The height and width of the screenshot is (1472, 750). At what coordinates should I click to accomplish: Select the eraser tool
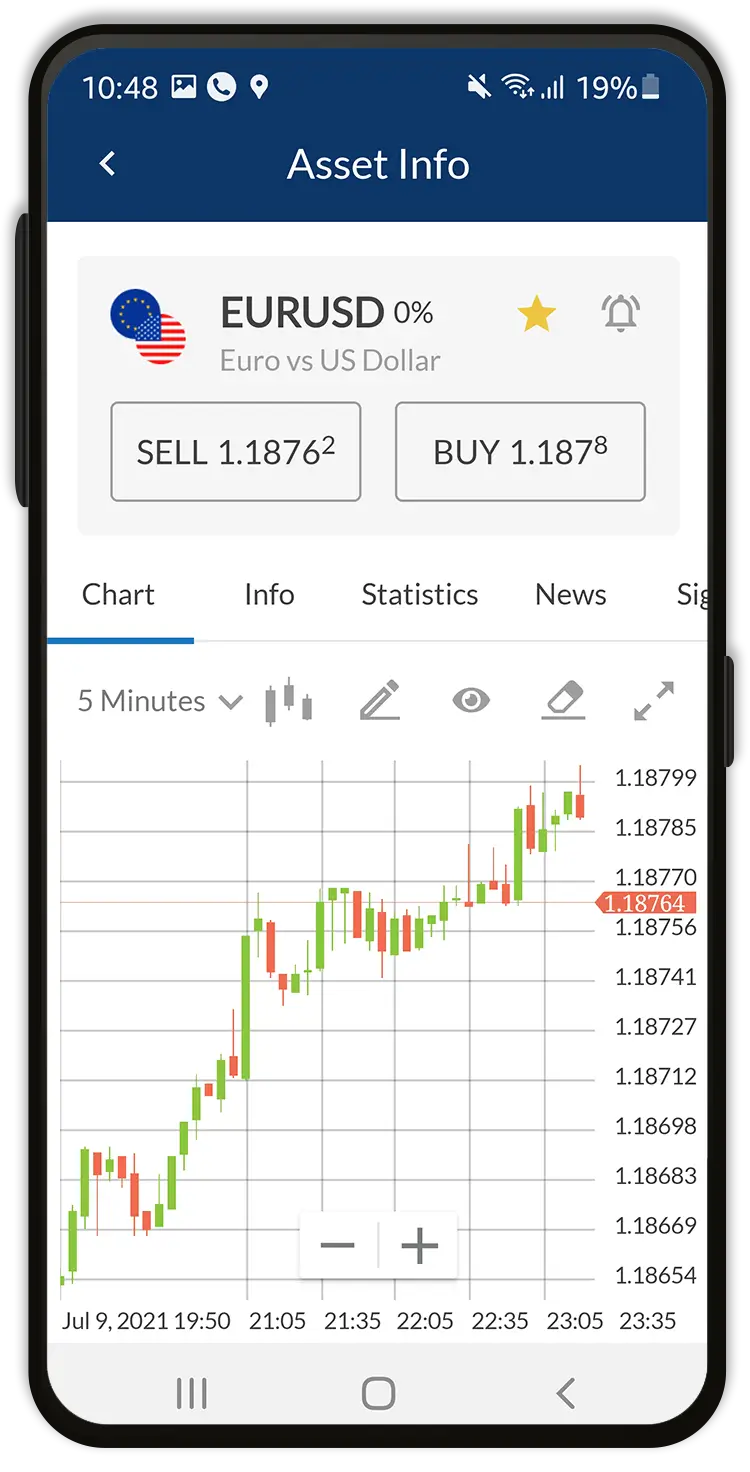[563, 701]
